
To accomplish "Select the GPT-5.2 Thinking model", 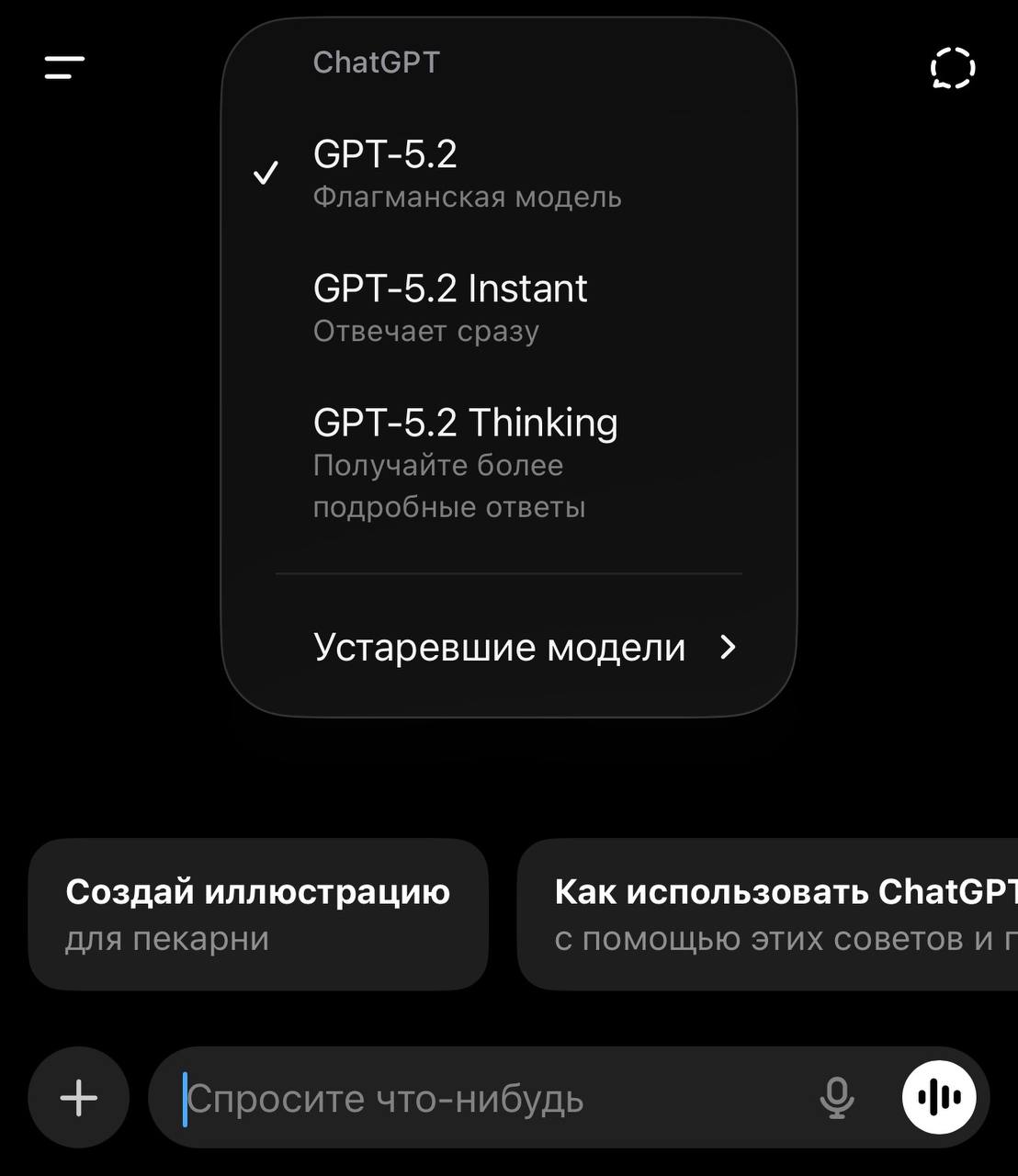I will (x=467, y=423).
